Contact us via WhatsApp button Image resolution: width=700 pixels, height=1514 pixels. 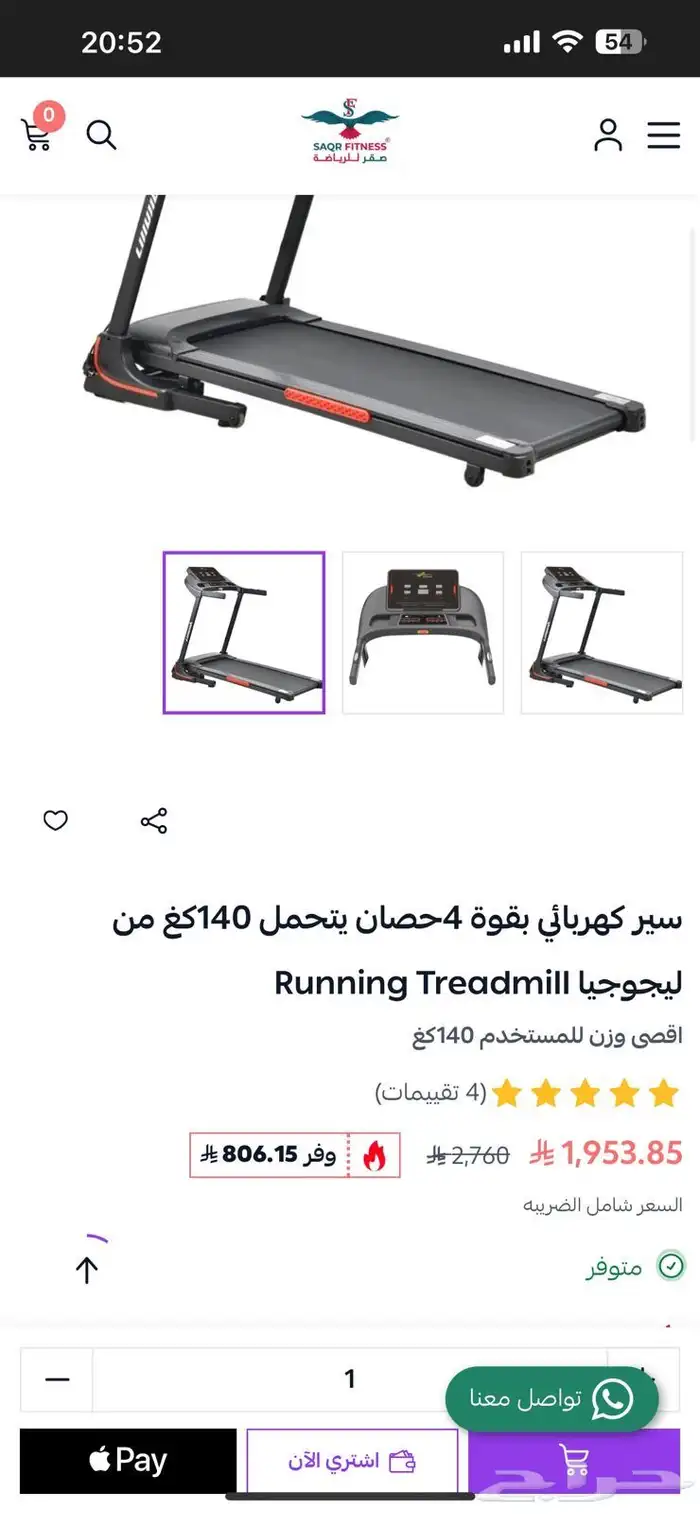pyautogui.click(x=552, y=1398)
